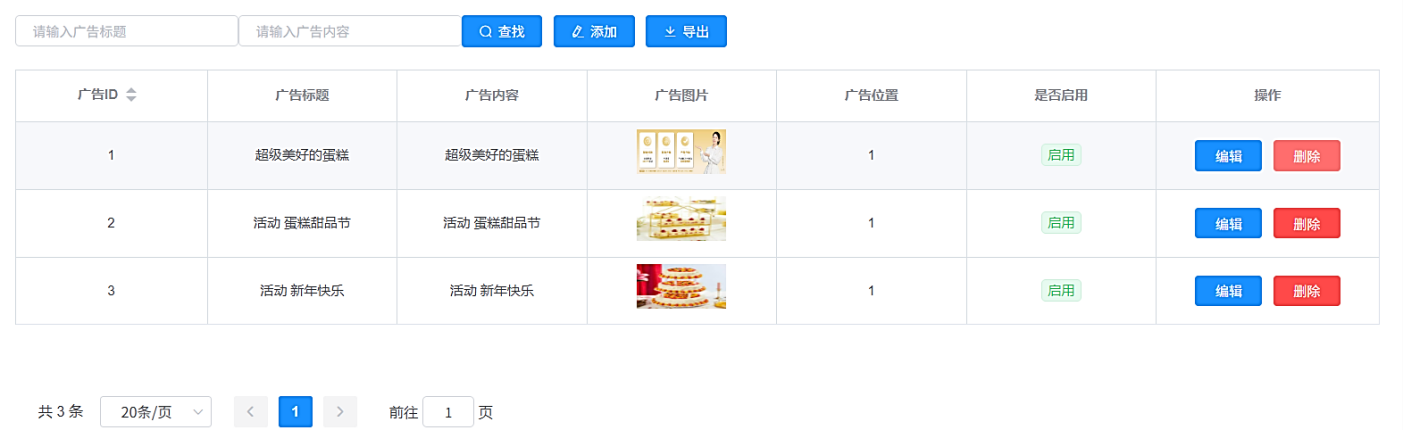
Task: Tap the 导出 export button
Action: 686,31
